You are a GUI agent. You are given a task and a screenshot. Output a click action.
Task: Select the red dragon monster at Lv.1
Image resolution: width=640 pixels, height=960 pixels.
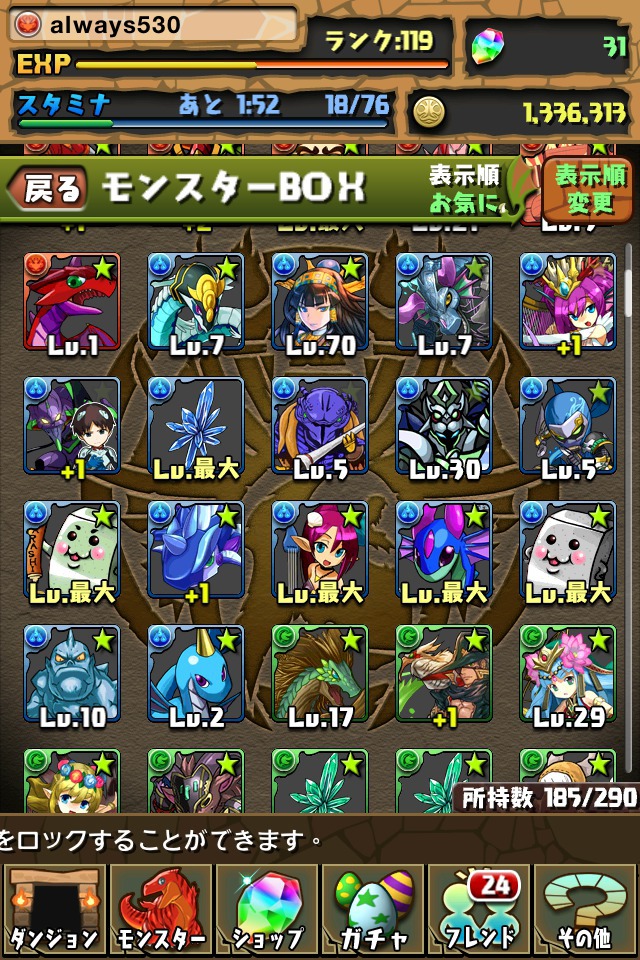[72, 302]
